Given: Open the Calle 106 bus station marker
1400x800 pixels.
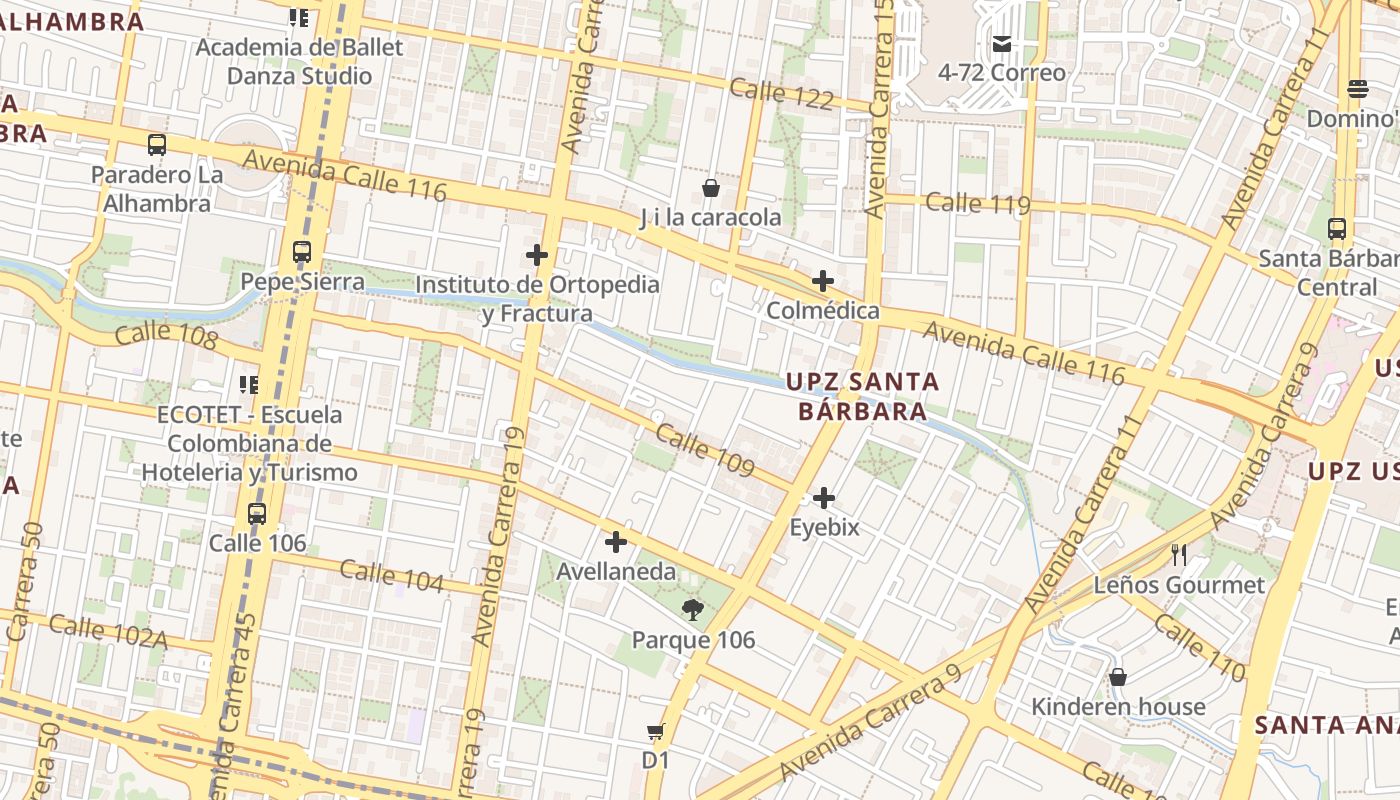Looking at the screenshot, I should coord(257,514).
